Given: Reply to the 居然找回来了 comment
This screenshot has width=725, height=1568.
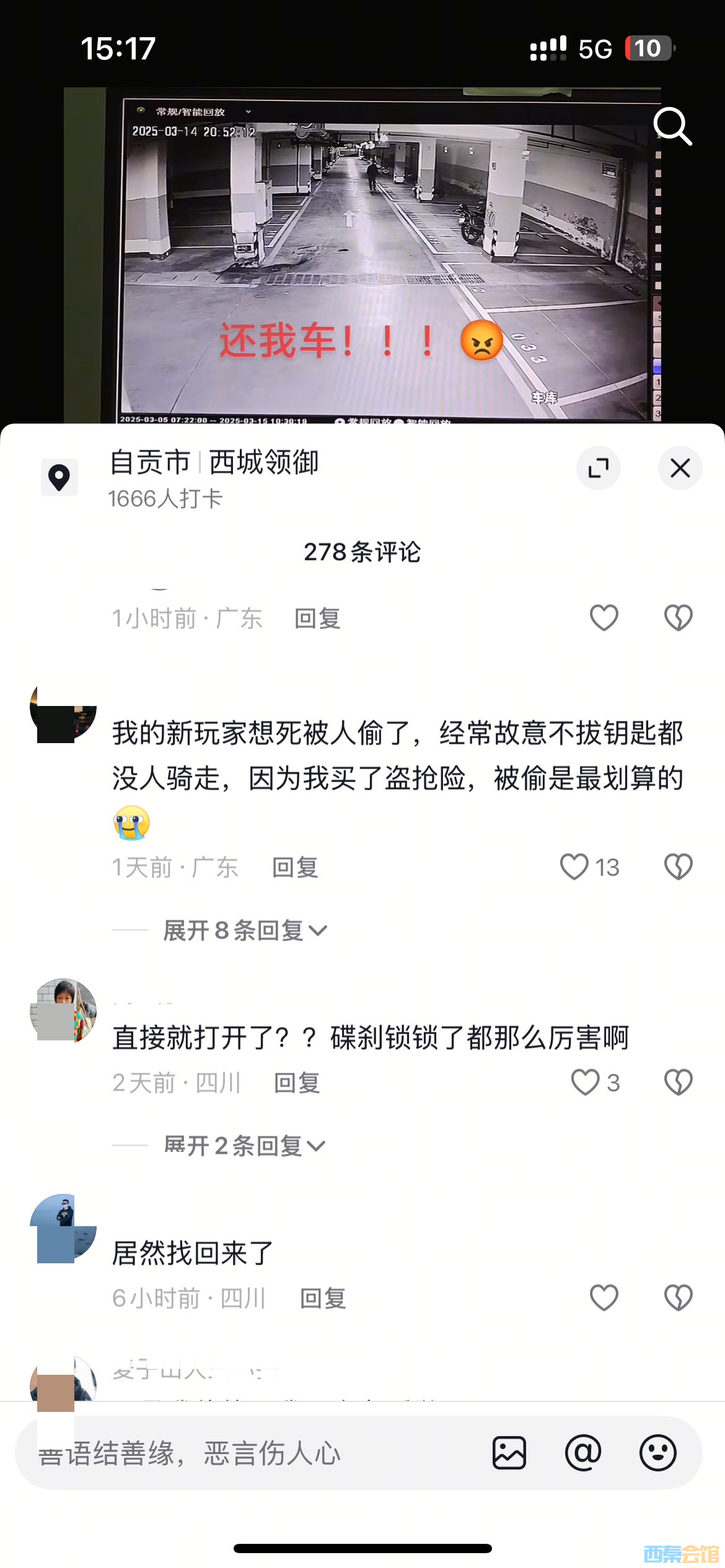Looking at the screenshot, I should pos(322,1299).
